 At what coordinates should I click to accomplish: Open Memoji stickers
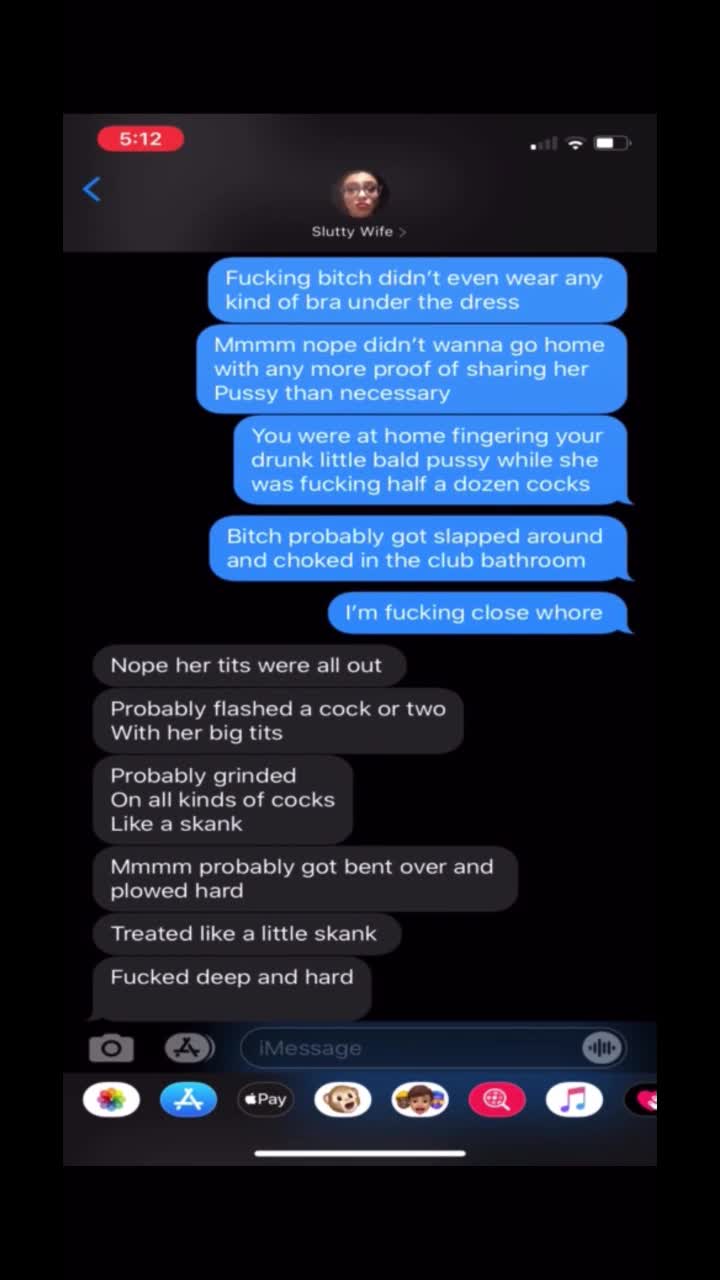(420, 1099)
